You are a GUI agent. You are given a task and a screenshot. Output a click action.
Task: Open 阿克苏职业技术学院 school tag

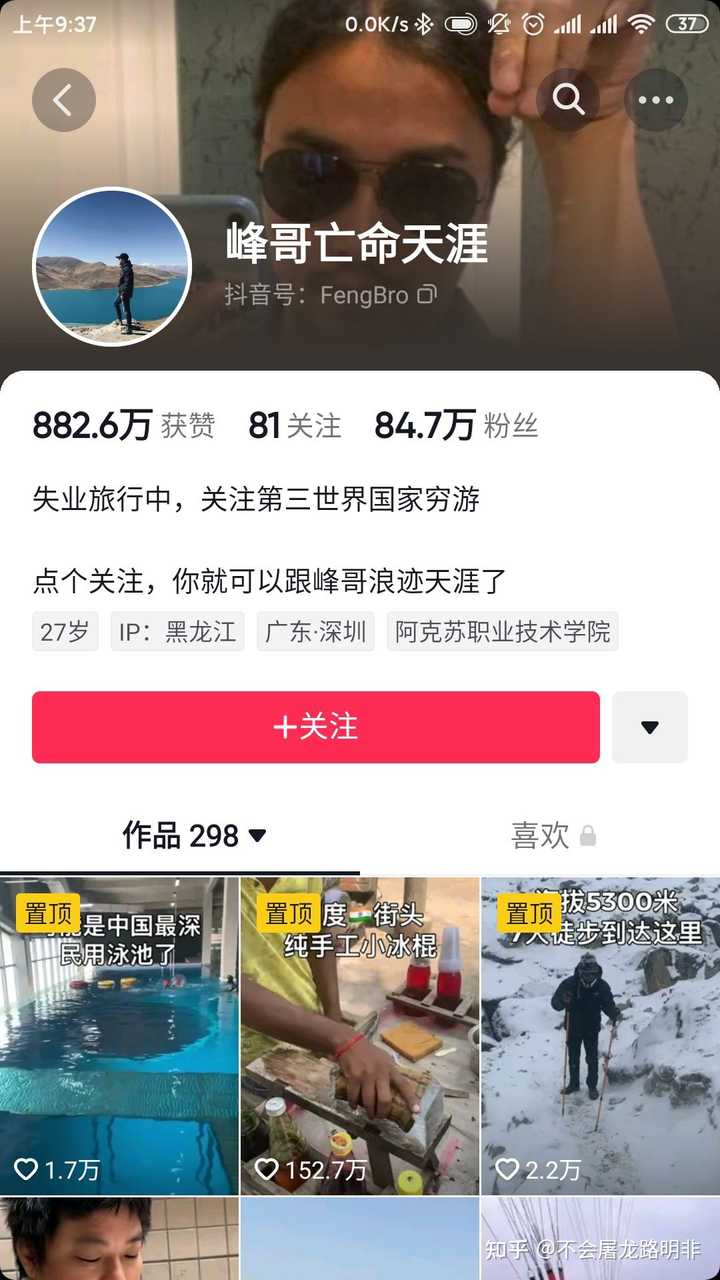click(x=502, y=632)
